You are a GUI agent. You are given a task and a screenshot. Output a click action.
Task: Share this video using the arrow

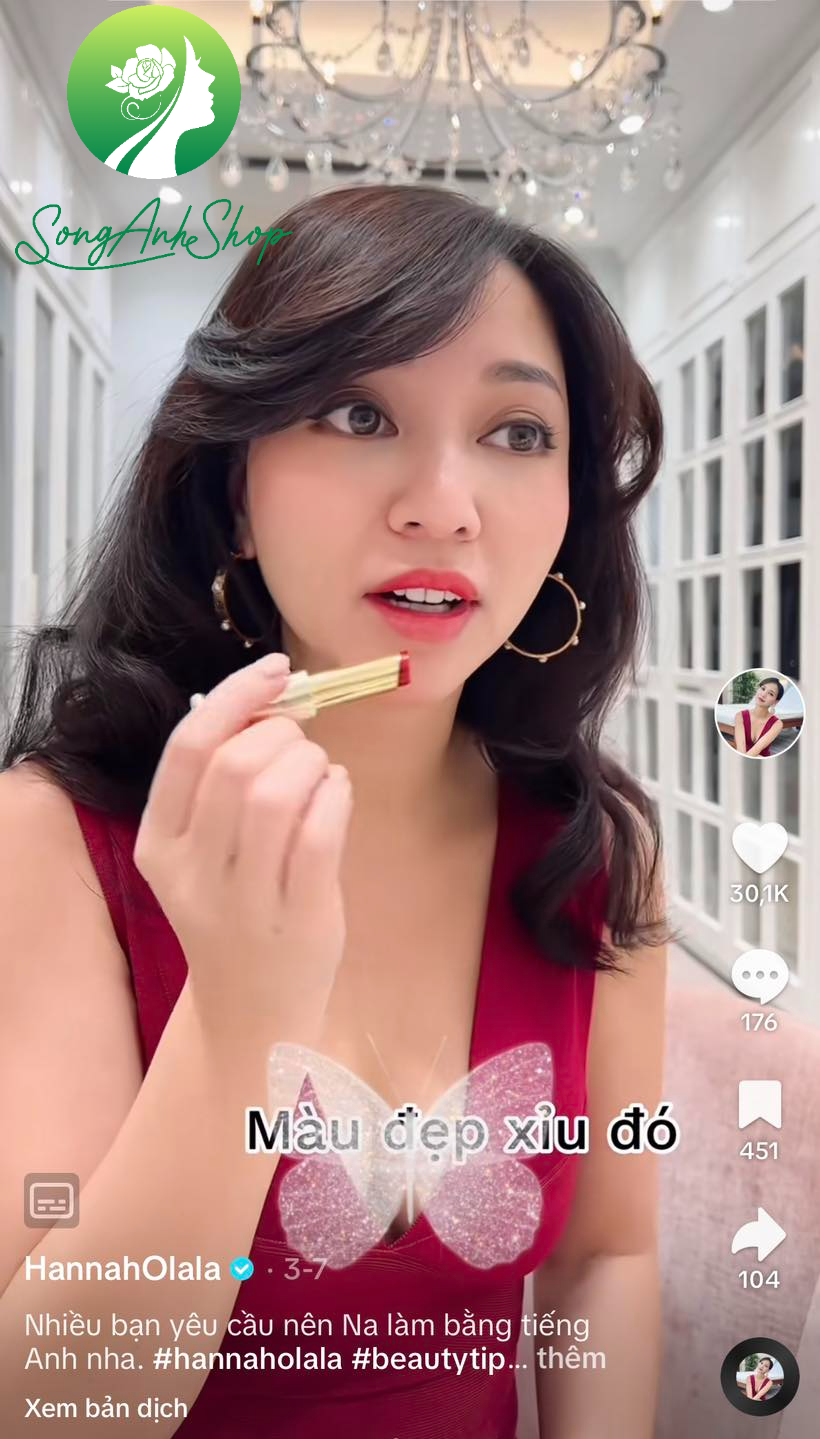tap(760, 1235)
